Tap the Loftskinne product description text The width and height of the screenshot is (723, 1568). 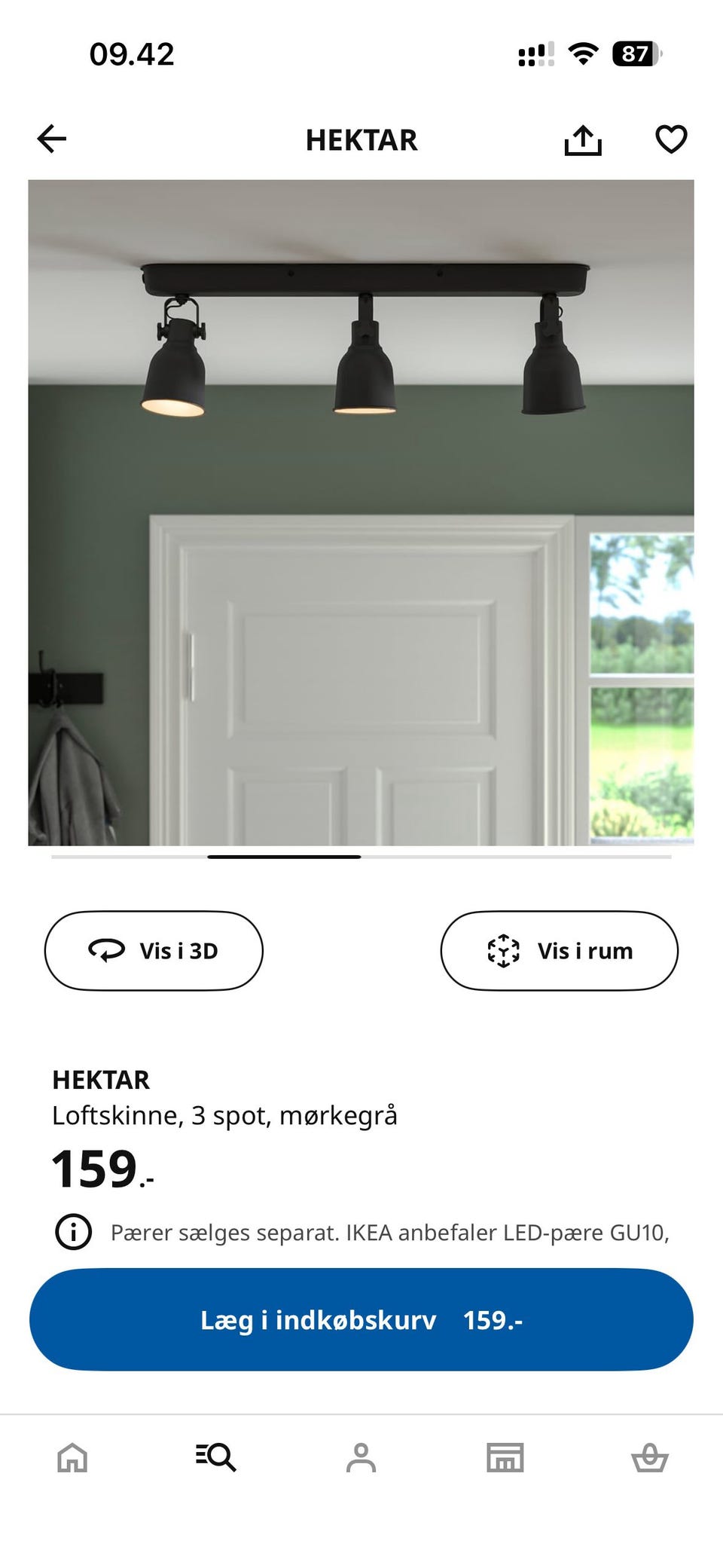pos(225,1116)
